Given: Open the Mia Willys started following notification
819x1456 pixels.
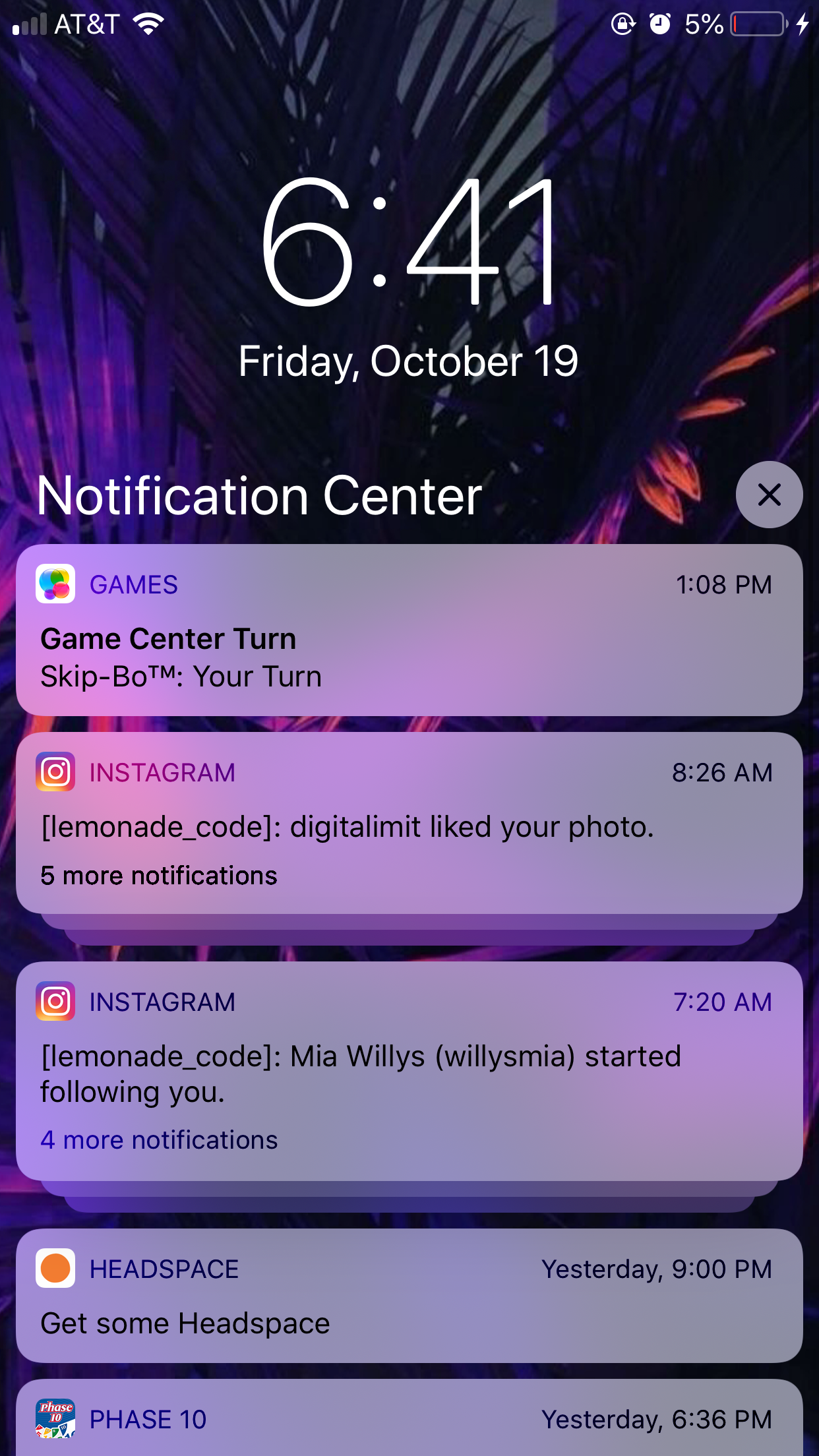Looking at the screenshot, I should [409, 1071].
